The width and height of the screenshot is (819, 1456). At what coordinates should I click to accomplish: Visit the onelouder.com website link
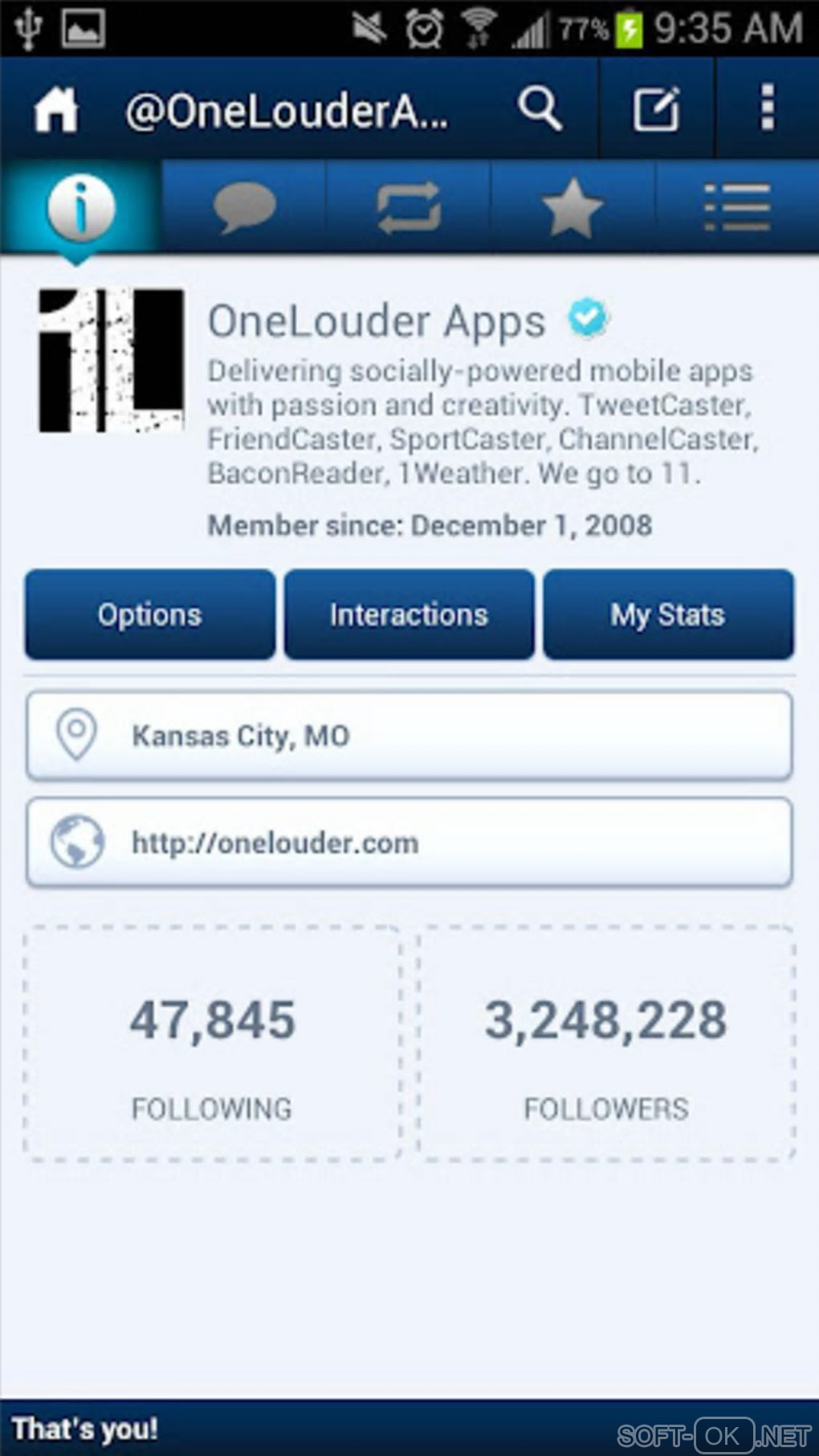(x=409, y=842)
